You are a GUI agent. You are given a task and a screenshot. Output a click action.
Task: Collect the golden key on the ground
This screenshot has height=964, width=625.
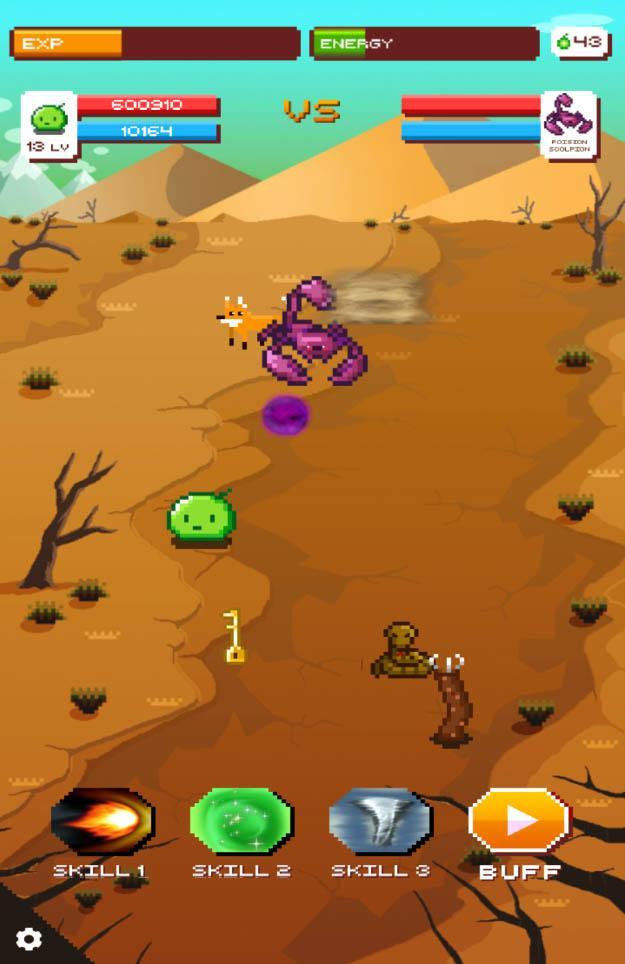233,636
